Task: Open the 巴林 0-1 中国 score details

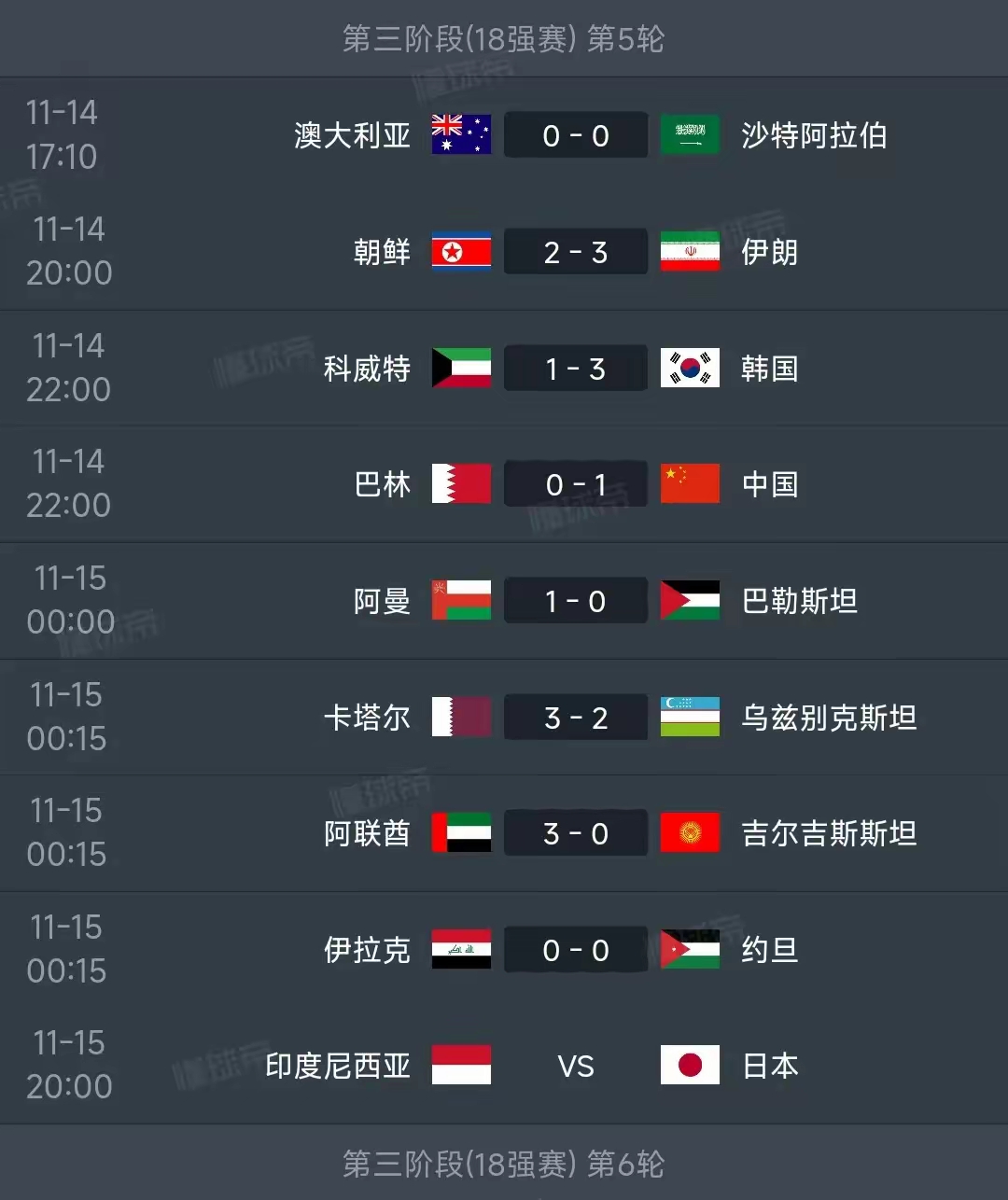Action: [x=575, y=483]
